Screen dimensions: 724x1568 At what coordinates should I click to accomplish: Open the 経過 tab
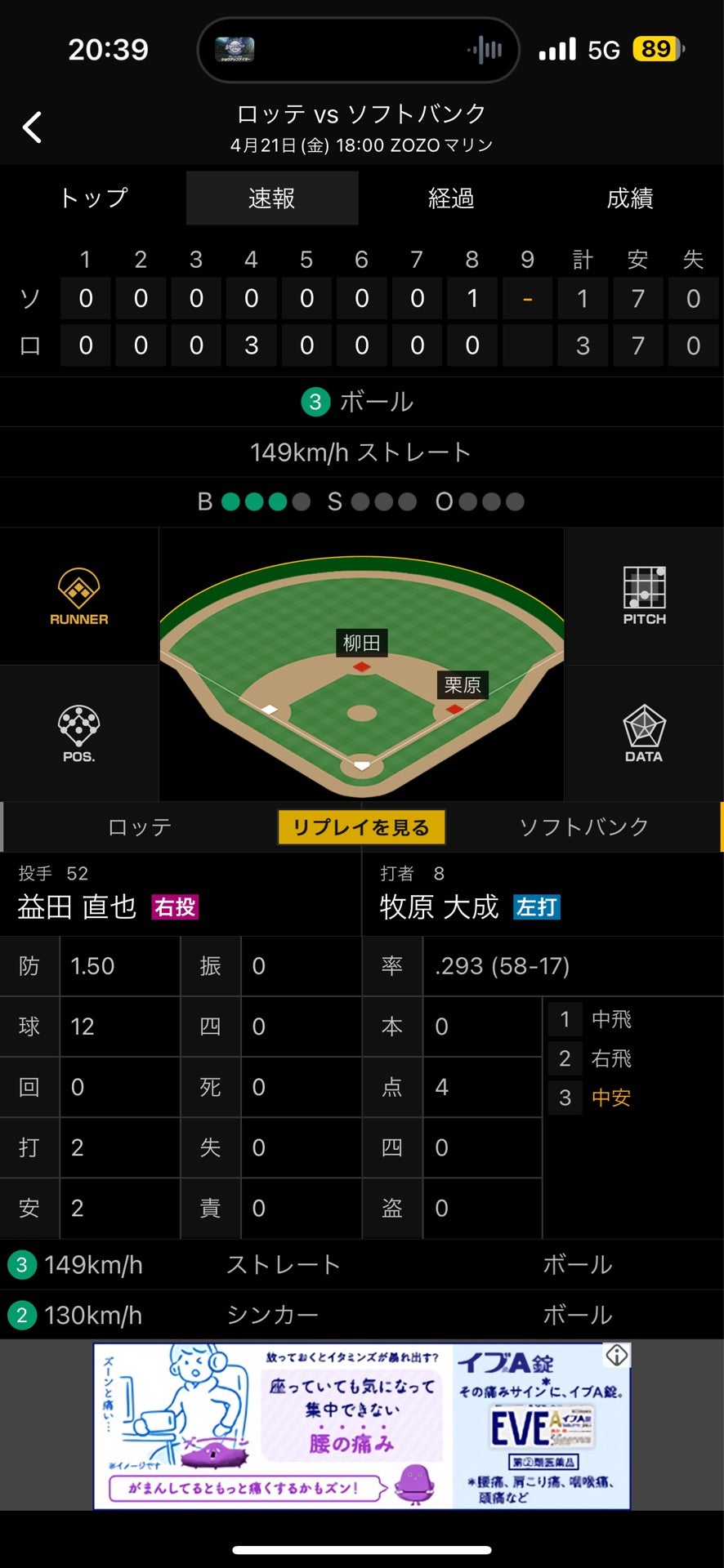[x=451, y=198]
